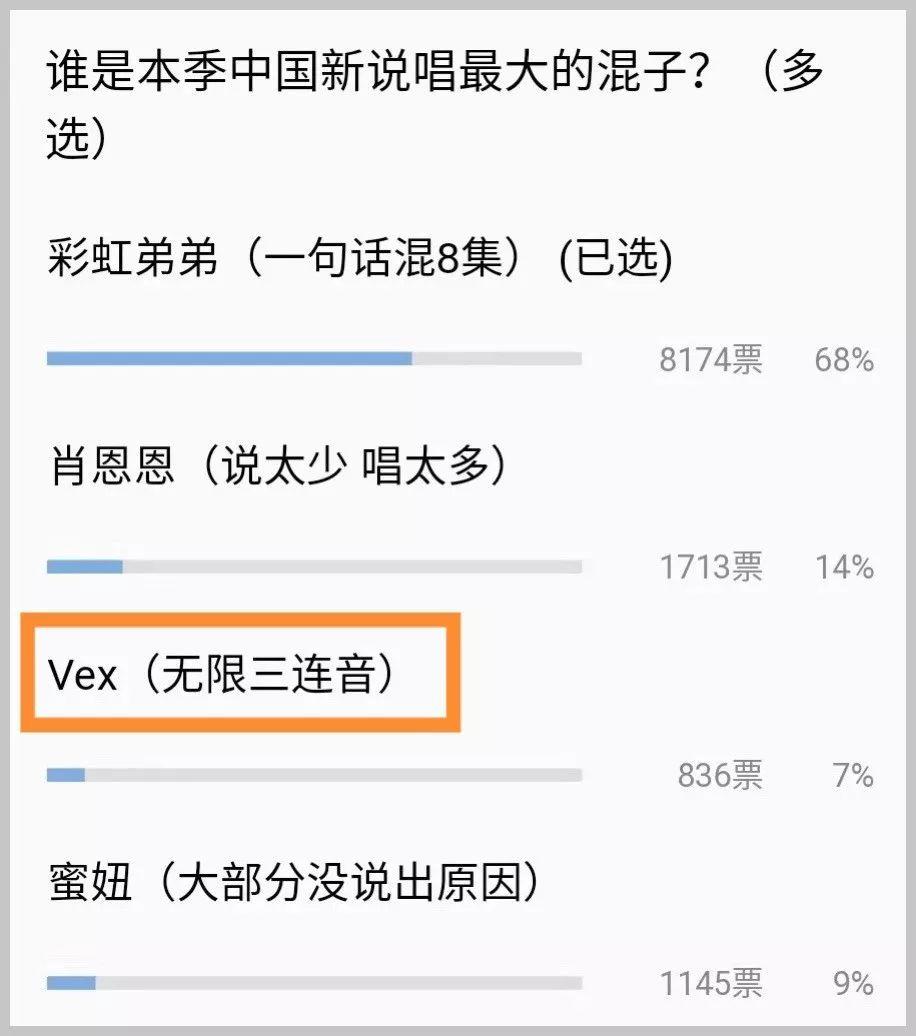The height and width of the screenshot is (1036, 916).
Task: Click the progress bar under Vex
Action: 313,774
